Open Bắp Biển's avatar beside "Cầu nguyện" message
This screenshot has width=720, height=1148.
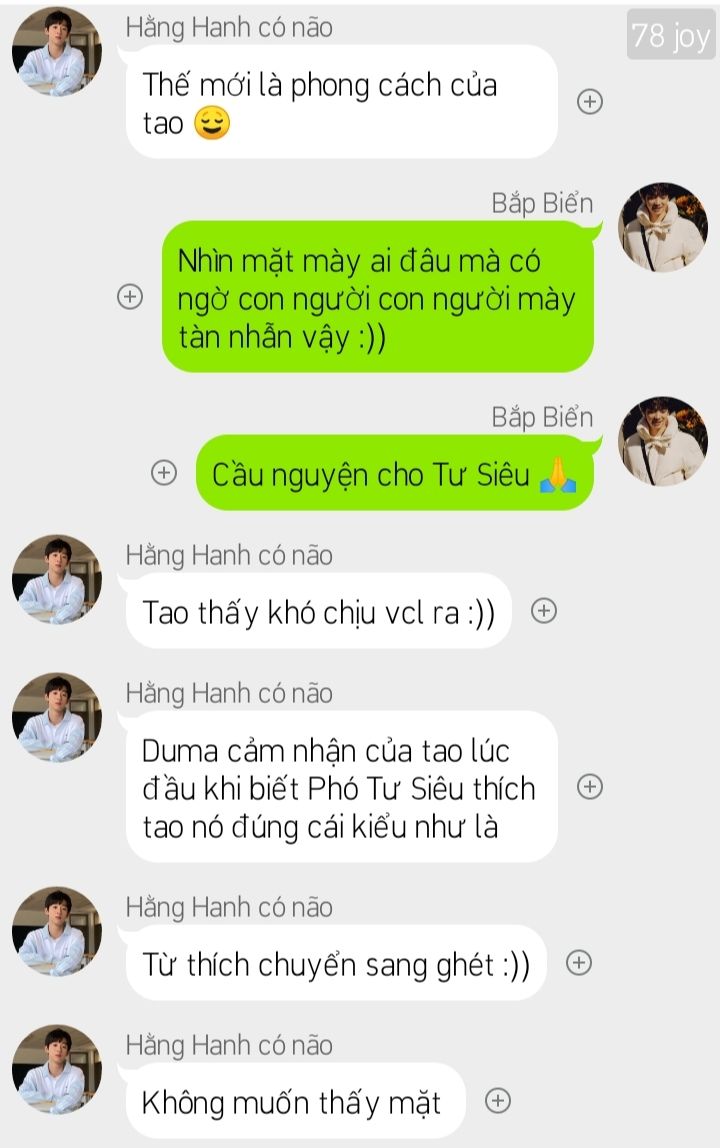click(x=663, y=441)
